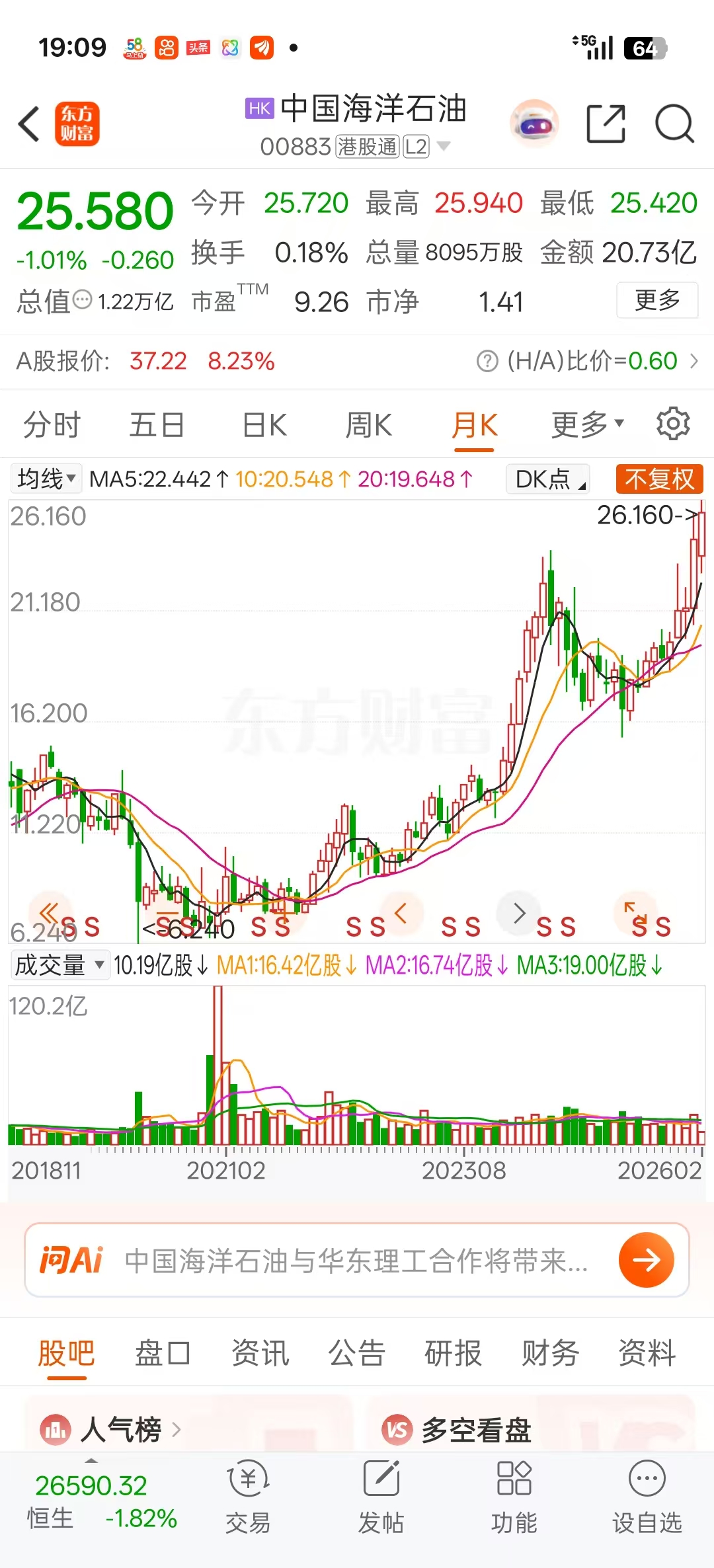Tap the 发帖 post icon in bottom bar
Screen dimensions: 714x1568
coord(382,1499)
